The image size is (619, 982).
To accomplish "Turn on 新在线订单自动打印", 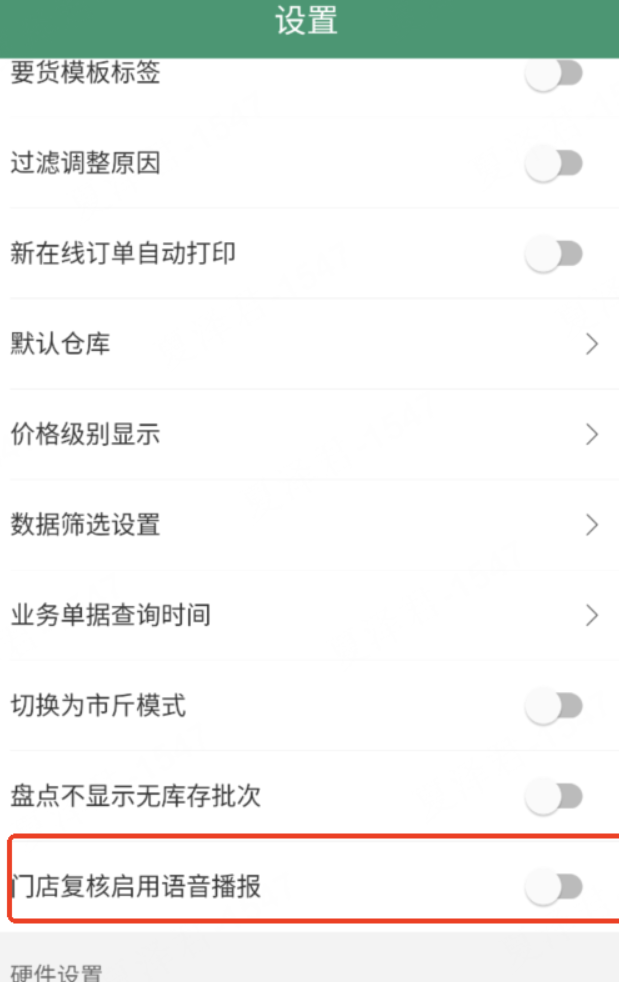I will 553,254.
